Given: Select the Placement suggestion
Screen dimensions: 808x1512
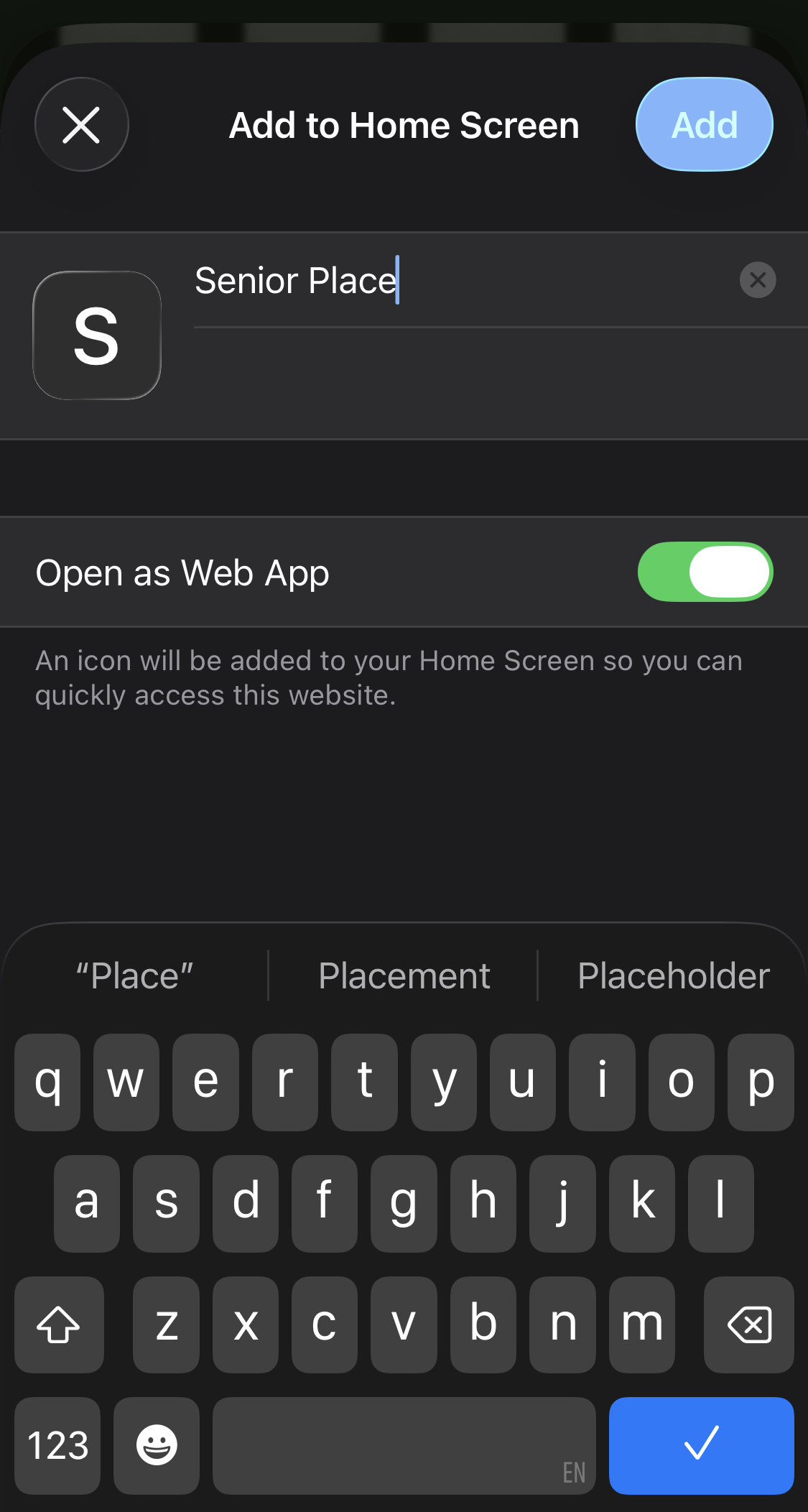Looking at the screenshot, I should [x=404, y=975].
